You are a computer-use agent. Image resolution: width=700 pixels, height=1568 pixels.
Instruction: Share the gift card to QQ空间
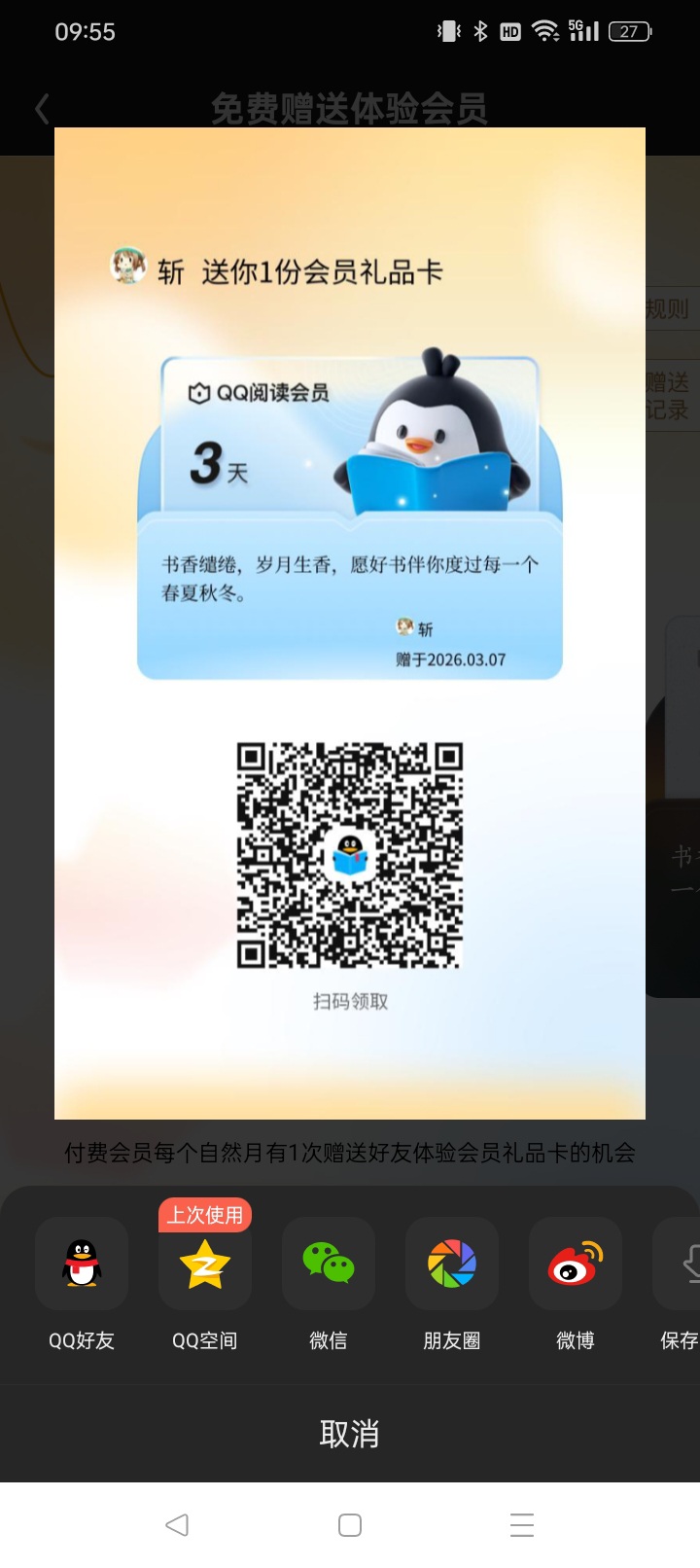point(205,1264)
